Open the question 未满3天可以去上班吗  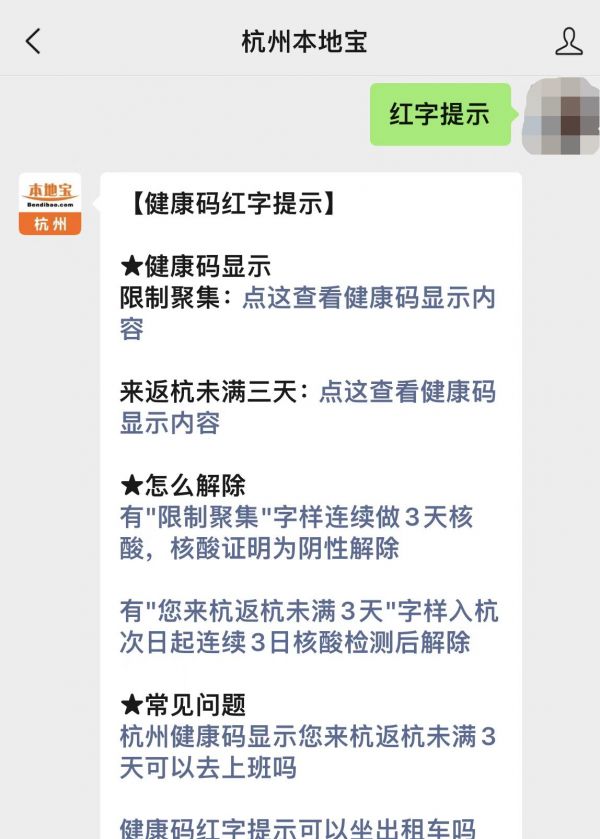pyautogui.click(x=308, y=753)
